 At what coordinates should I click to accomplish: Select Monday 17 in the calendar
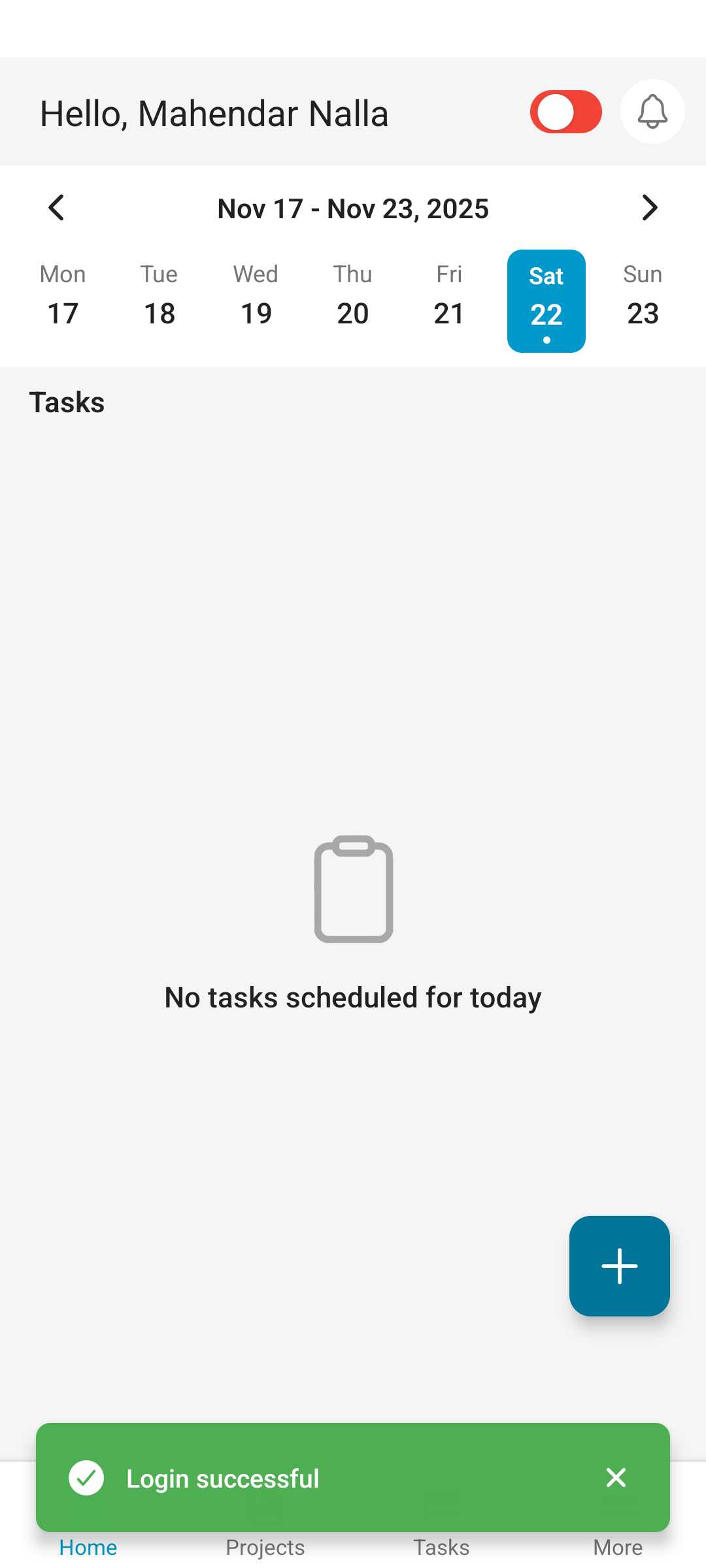tap(63, 301)
